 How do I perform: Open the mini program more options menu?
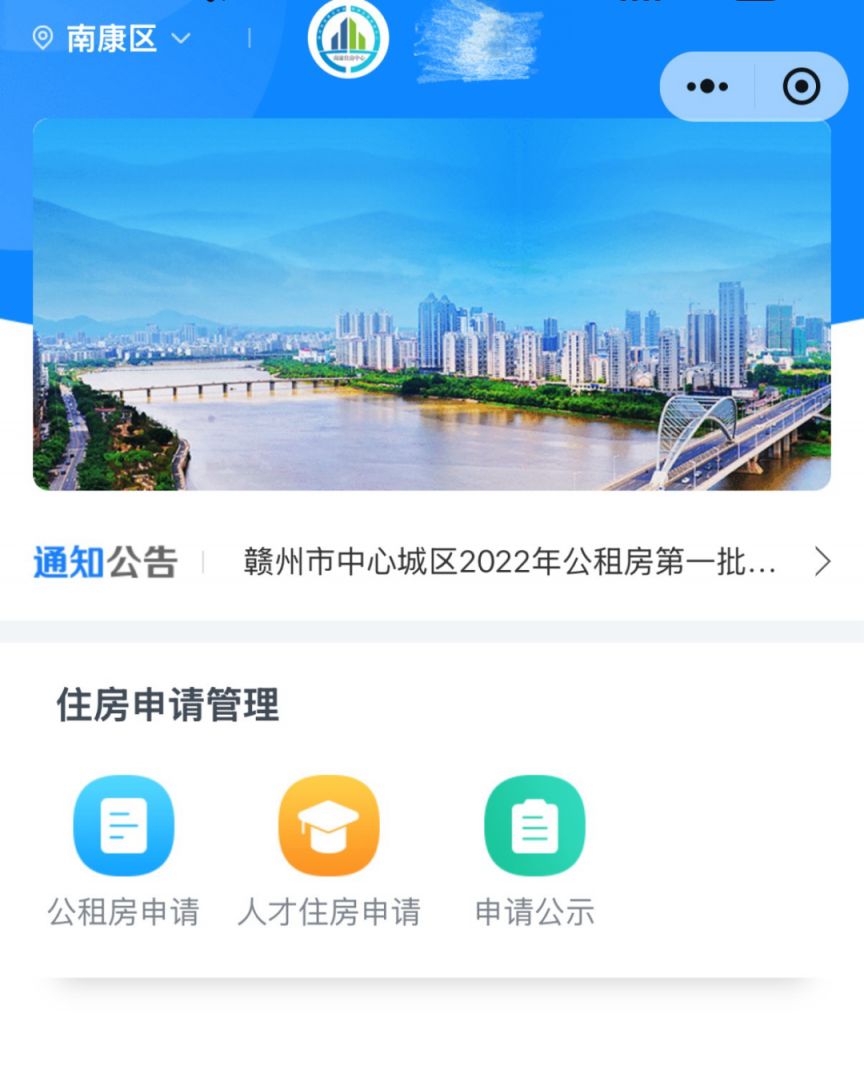708,87
